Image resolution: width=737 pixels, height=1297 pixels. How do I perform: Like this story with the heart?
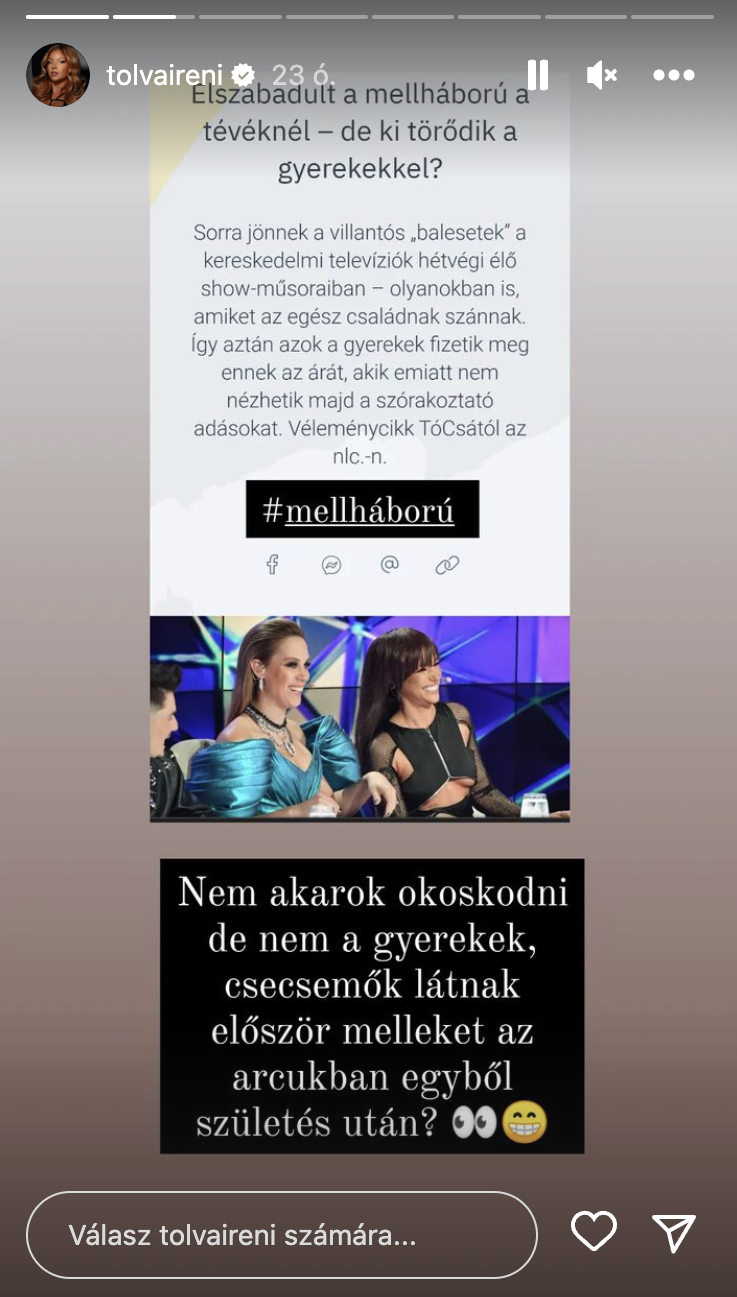[x=593, y=1231]
